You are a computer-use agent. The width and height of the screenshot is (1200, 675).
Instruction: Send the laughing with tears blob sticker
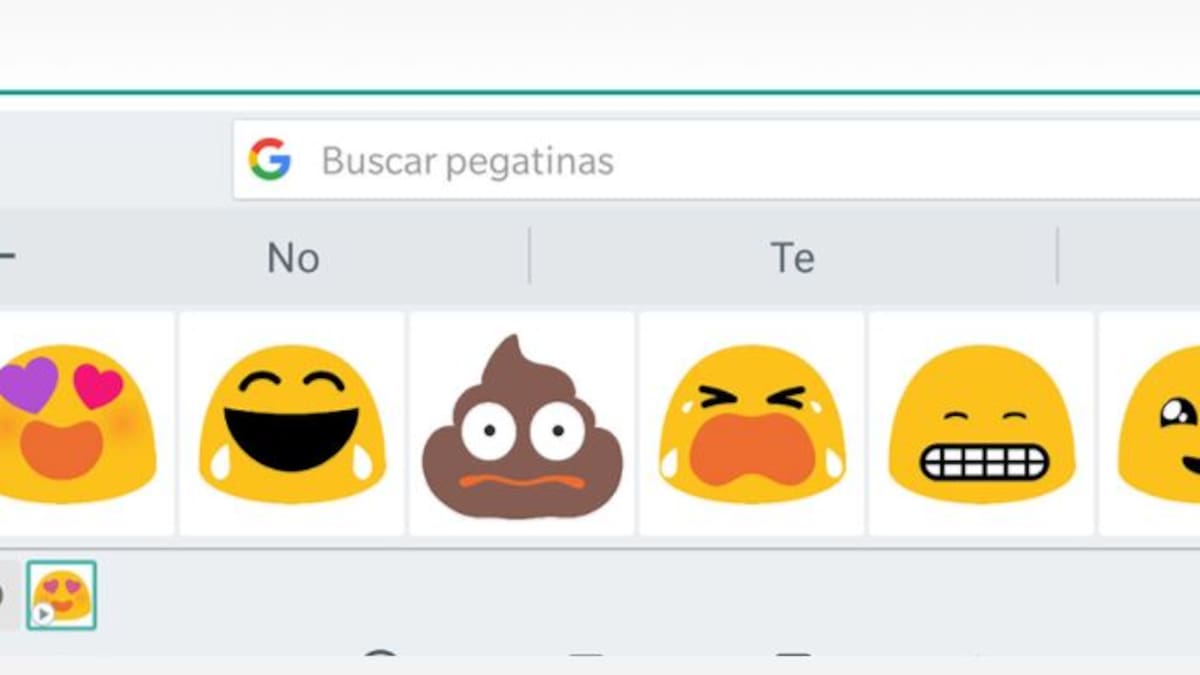point(292,424)
